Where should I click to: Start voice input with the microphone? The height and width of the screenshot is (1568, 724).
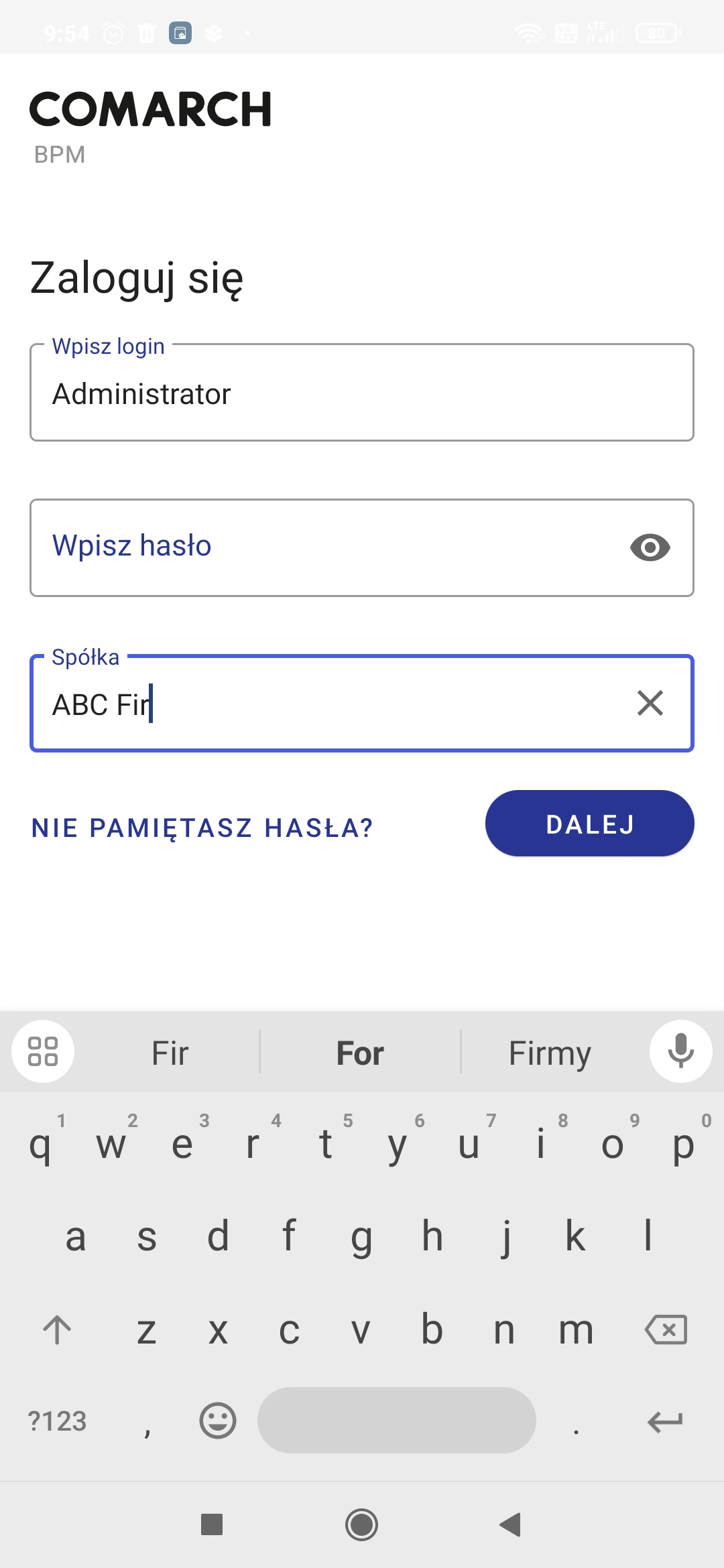tap(680, 1051)
